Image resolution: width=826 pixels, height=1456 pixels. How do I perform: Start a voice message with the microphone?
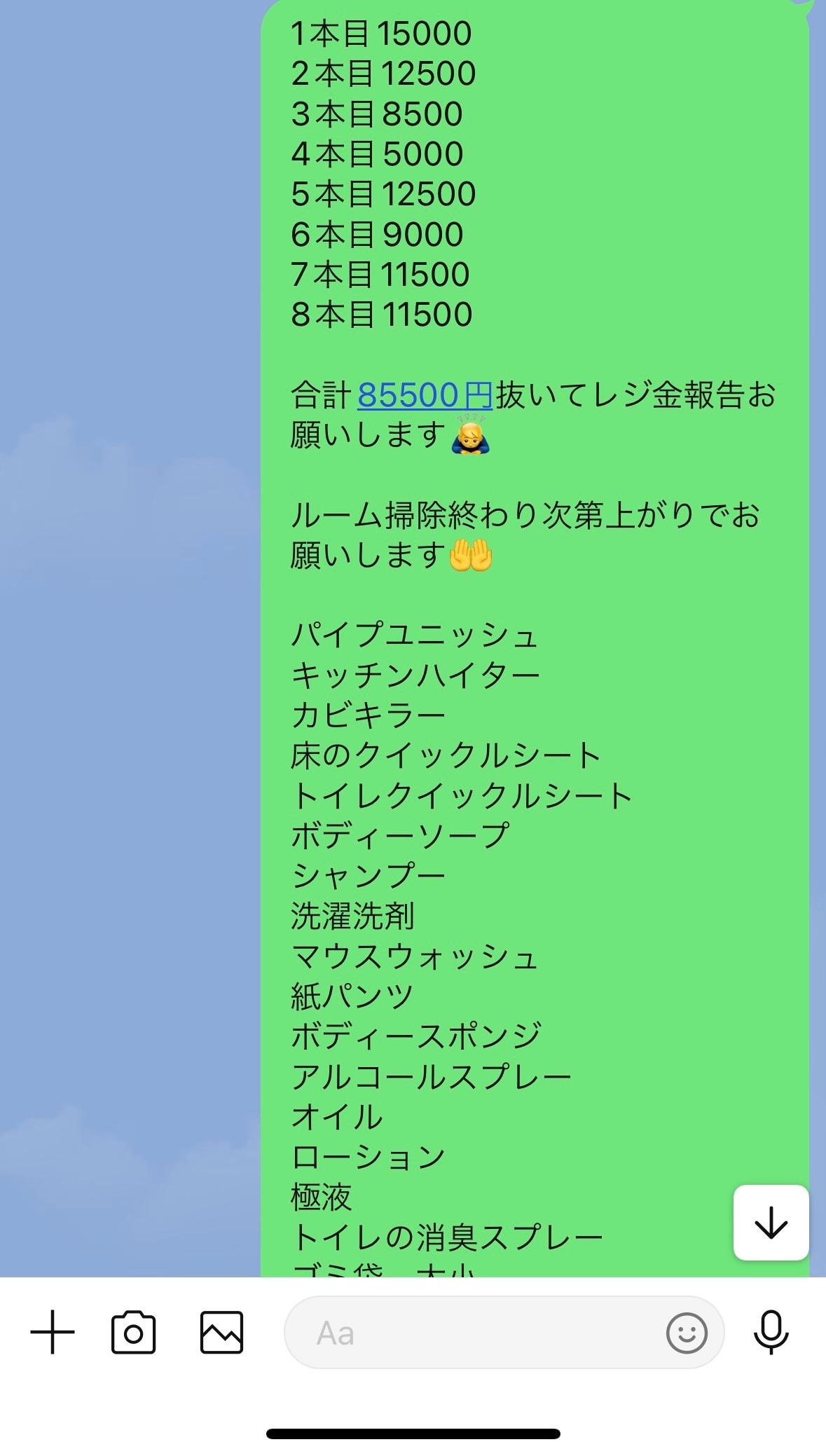tap(771, 1332)
